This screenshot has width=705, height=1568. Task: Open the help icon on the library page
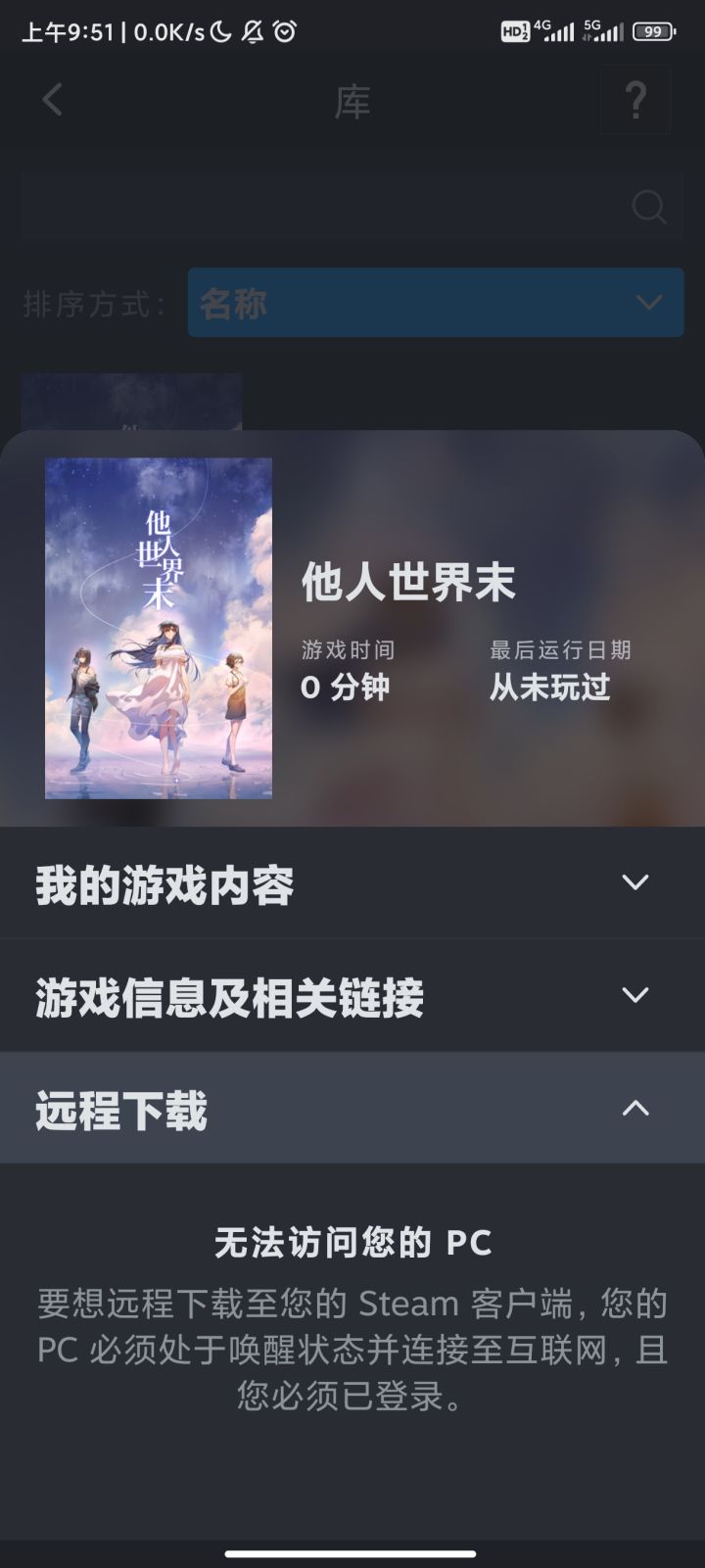coord(635,99)
